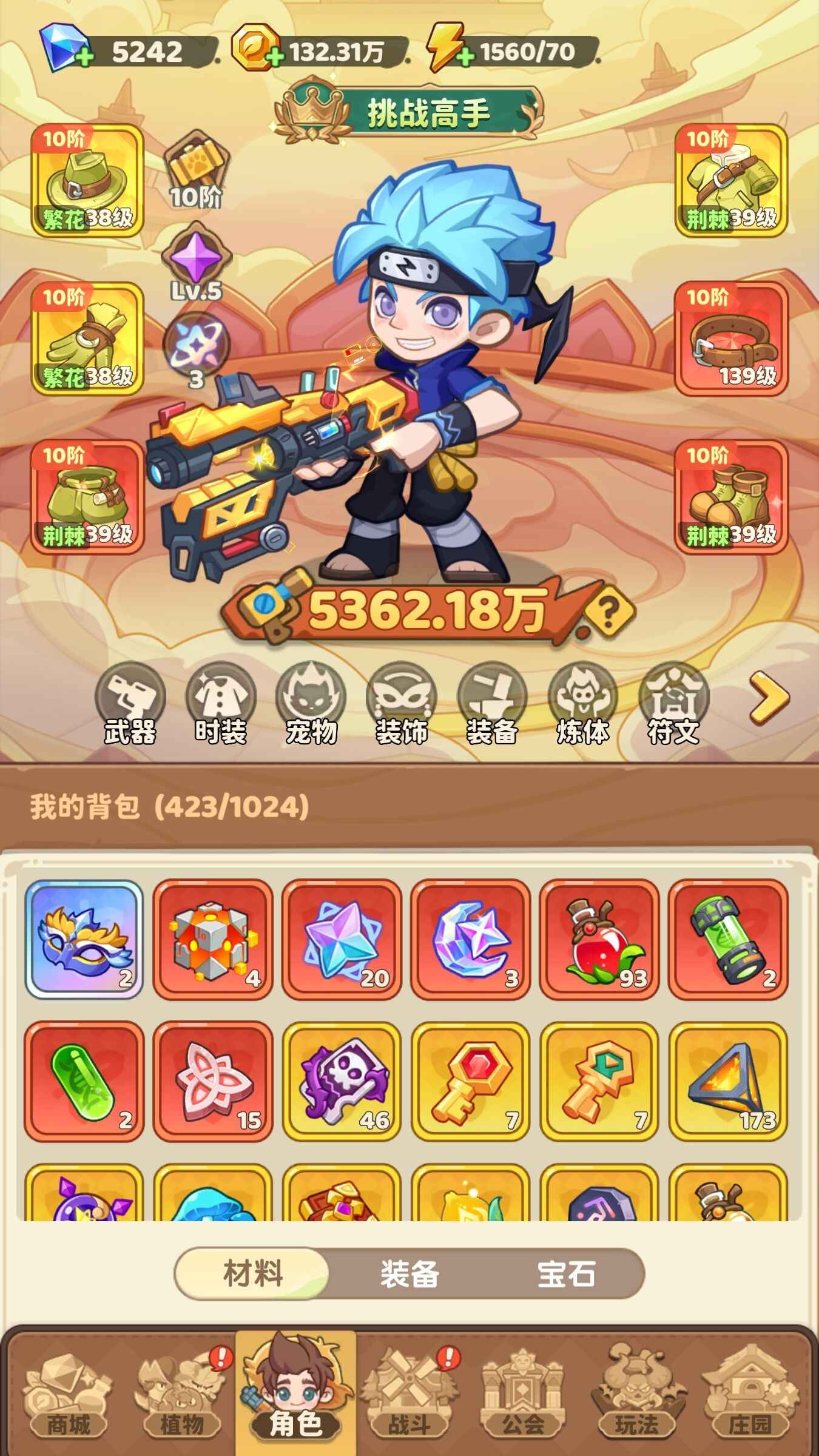Inspect the equipped hat 繁花38级
The image size is (819, 1456).
tap(87, 180)
